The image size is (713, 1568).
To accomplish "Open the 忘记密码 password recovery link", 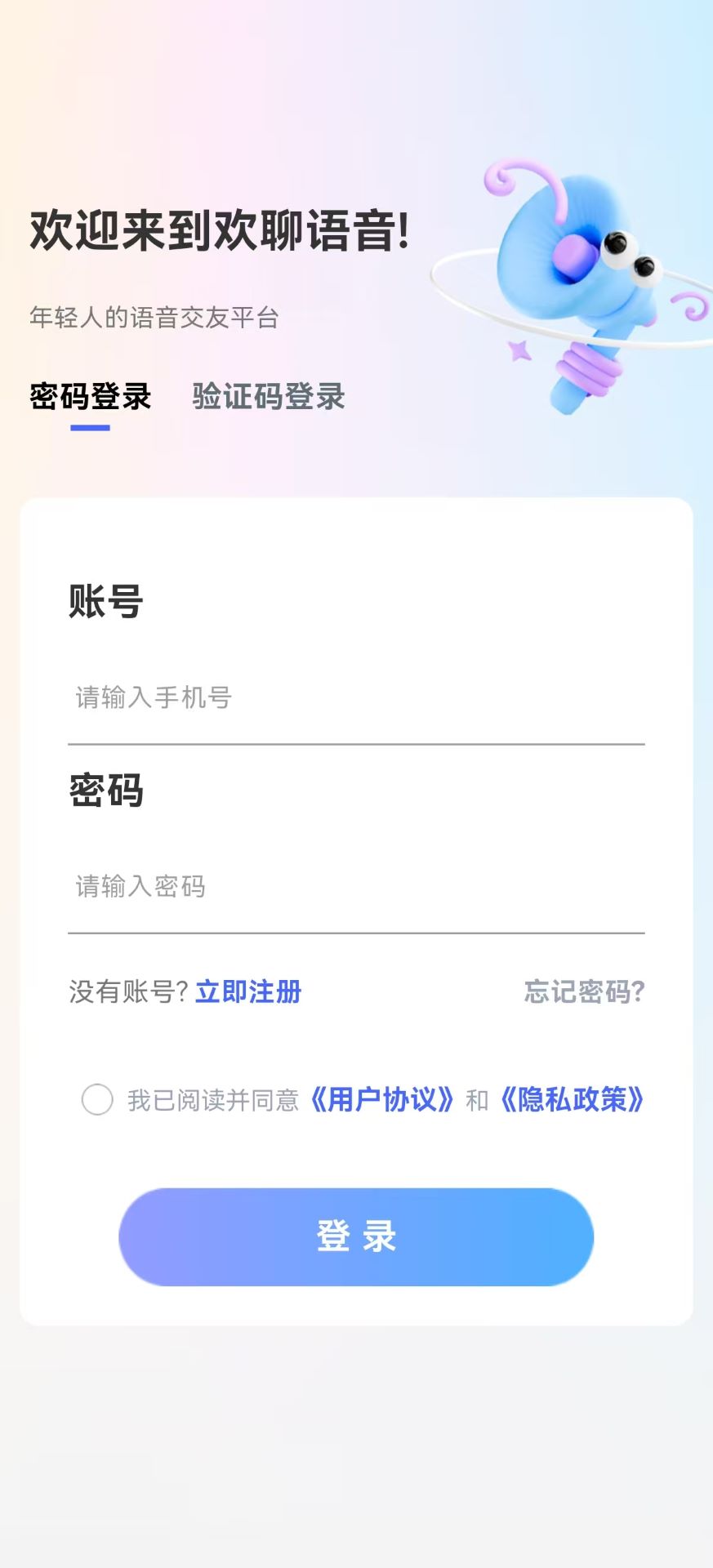I will (582, 993).
